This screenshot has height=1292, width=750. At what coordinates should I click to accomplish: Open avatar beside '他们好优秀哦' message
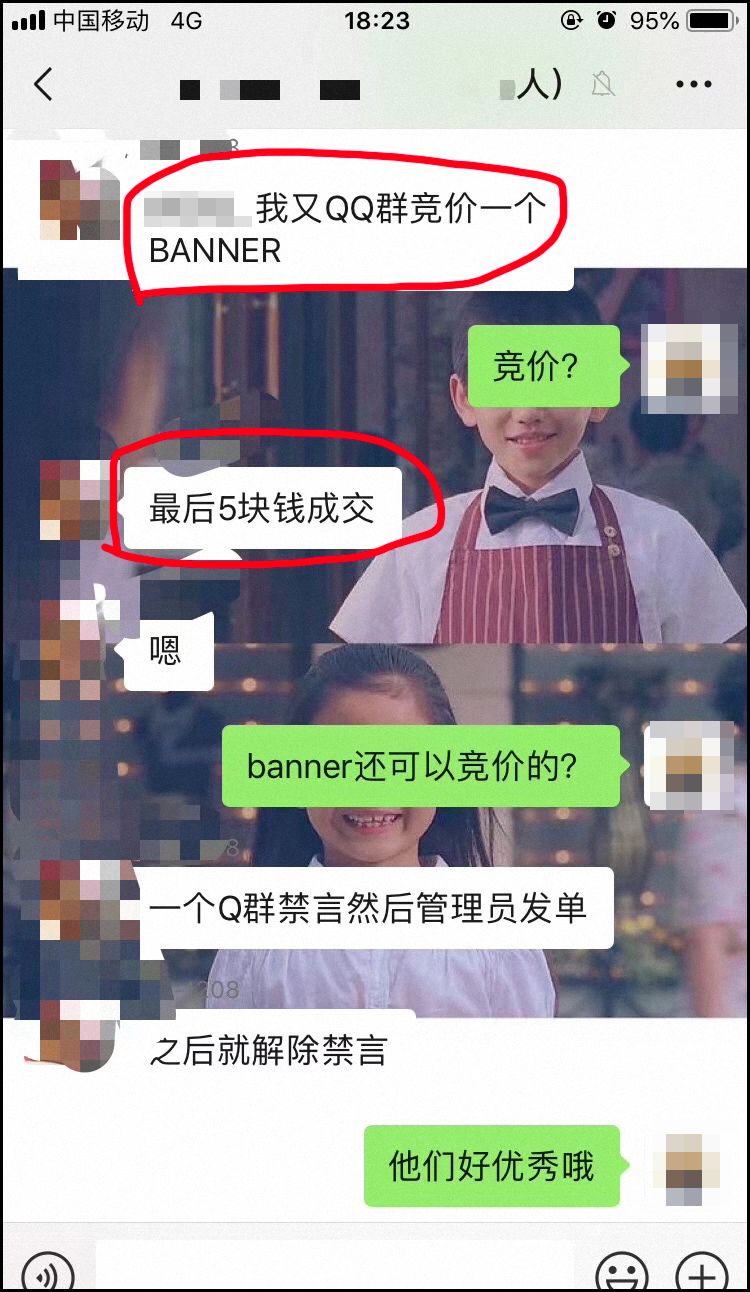[x=687, y=1169]
